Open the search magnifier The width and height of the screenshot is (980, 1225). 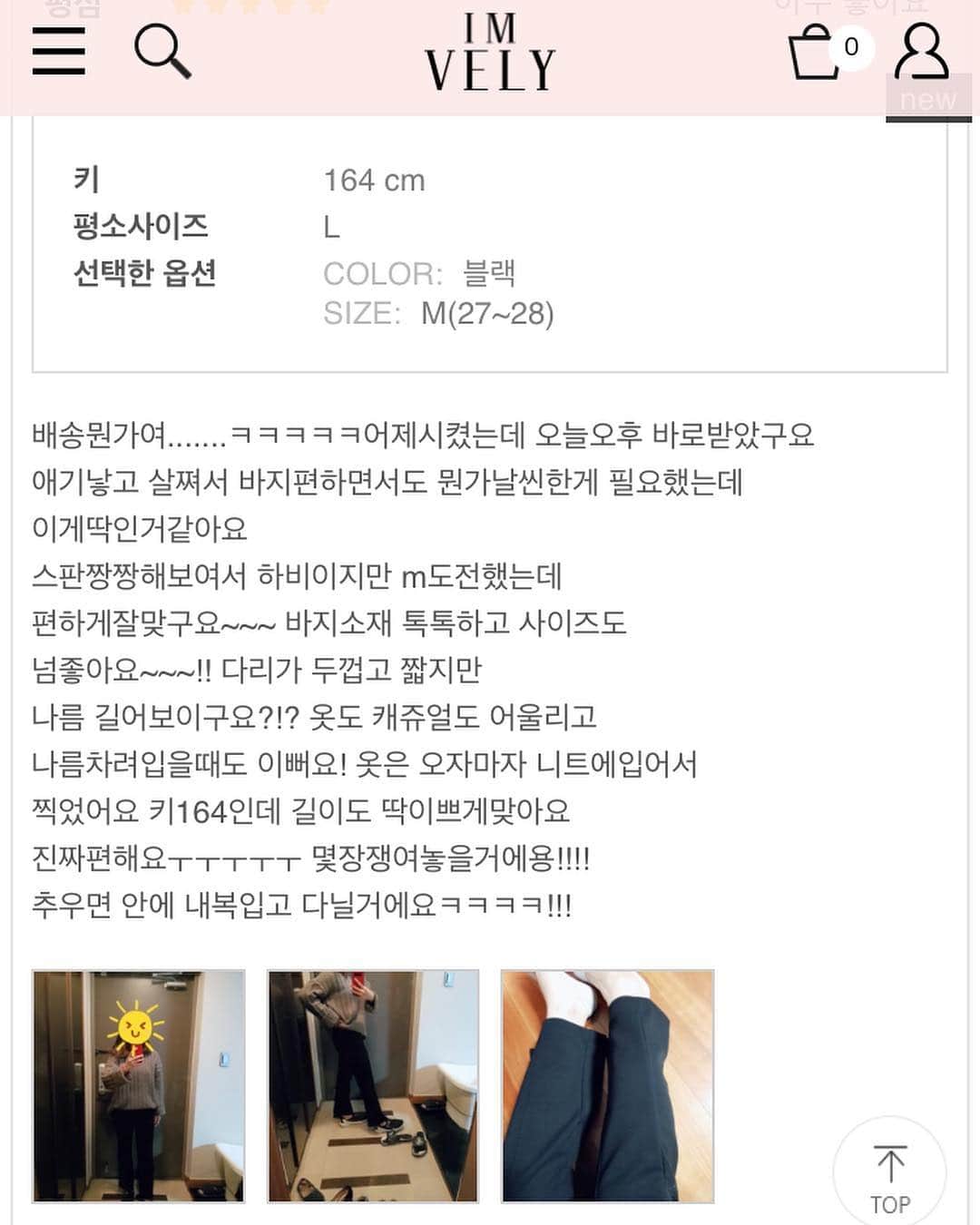point(162,52)
